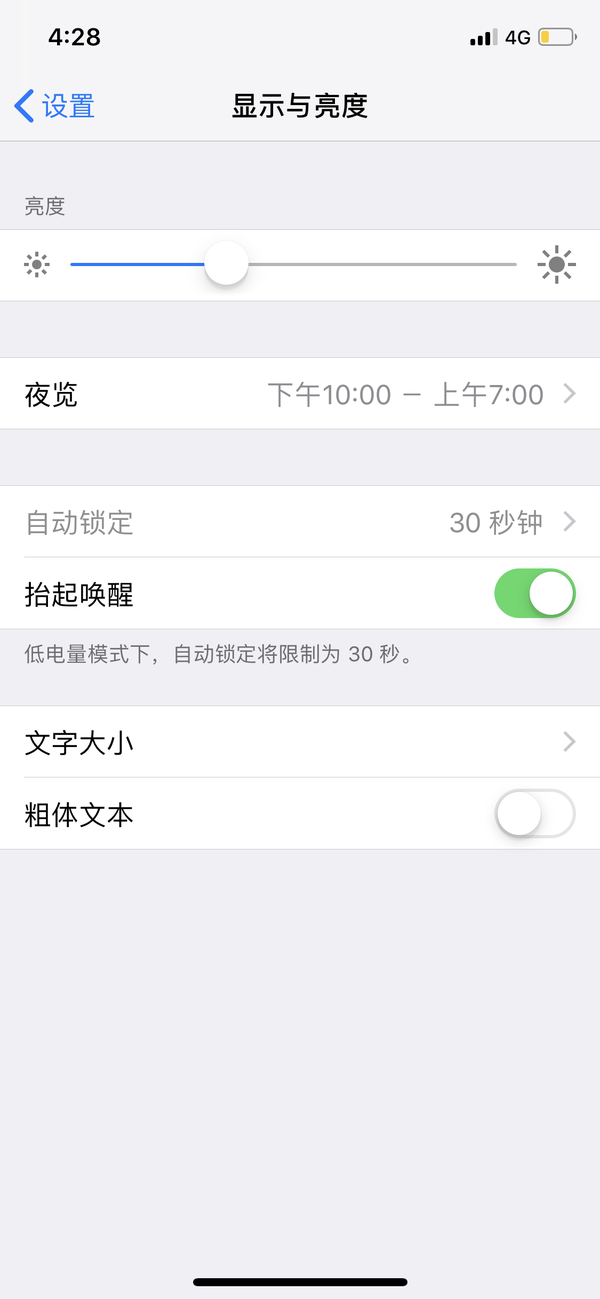
Task: Tap the 亮度 brightness slider knob
Action: pos(226,264)
